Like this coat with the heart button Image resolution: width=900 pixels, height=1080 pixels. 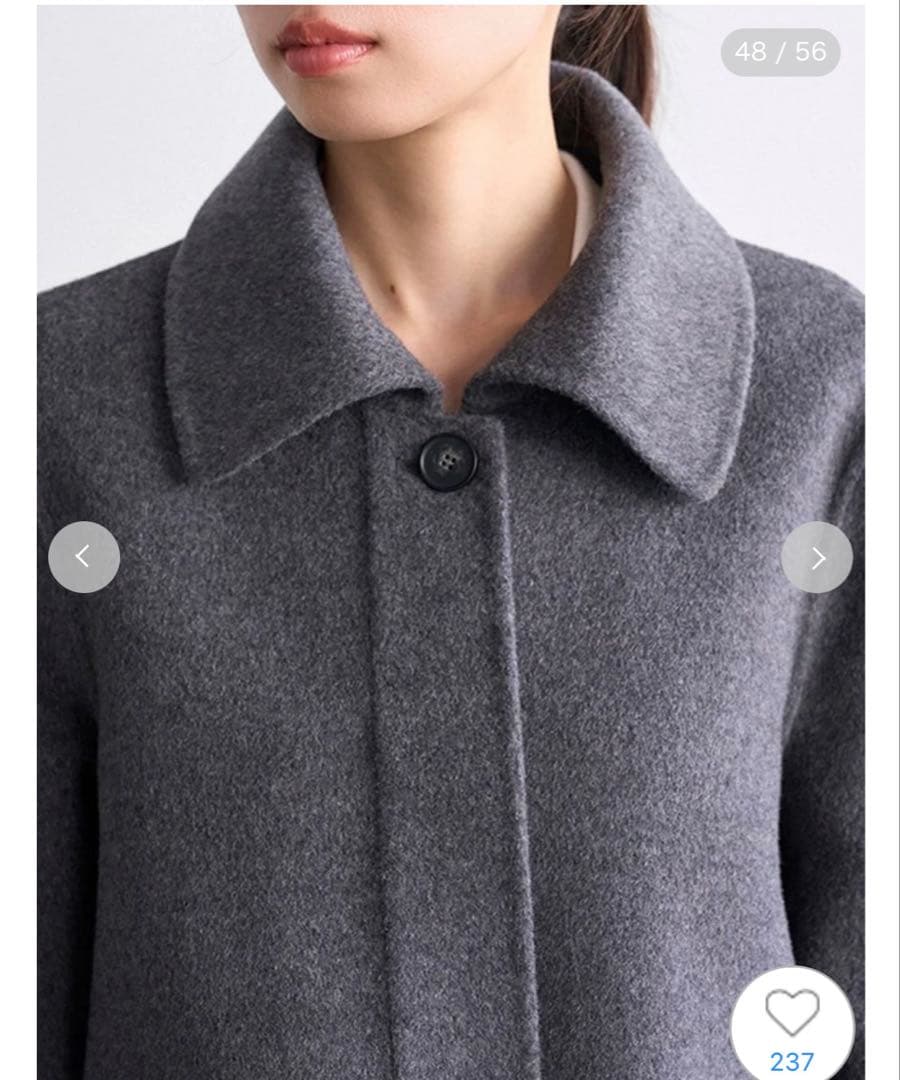(x=792, y=1013)
